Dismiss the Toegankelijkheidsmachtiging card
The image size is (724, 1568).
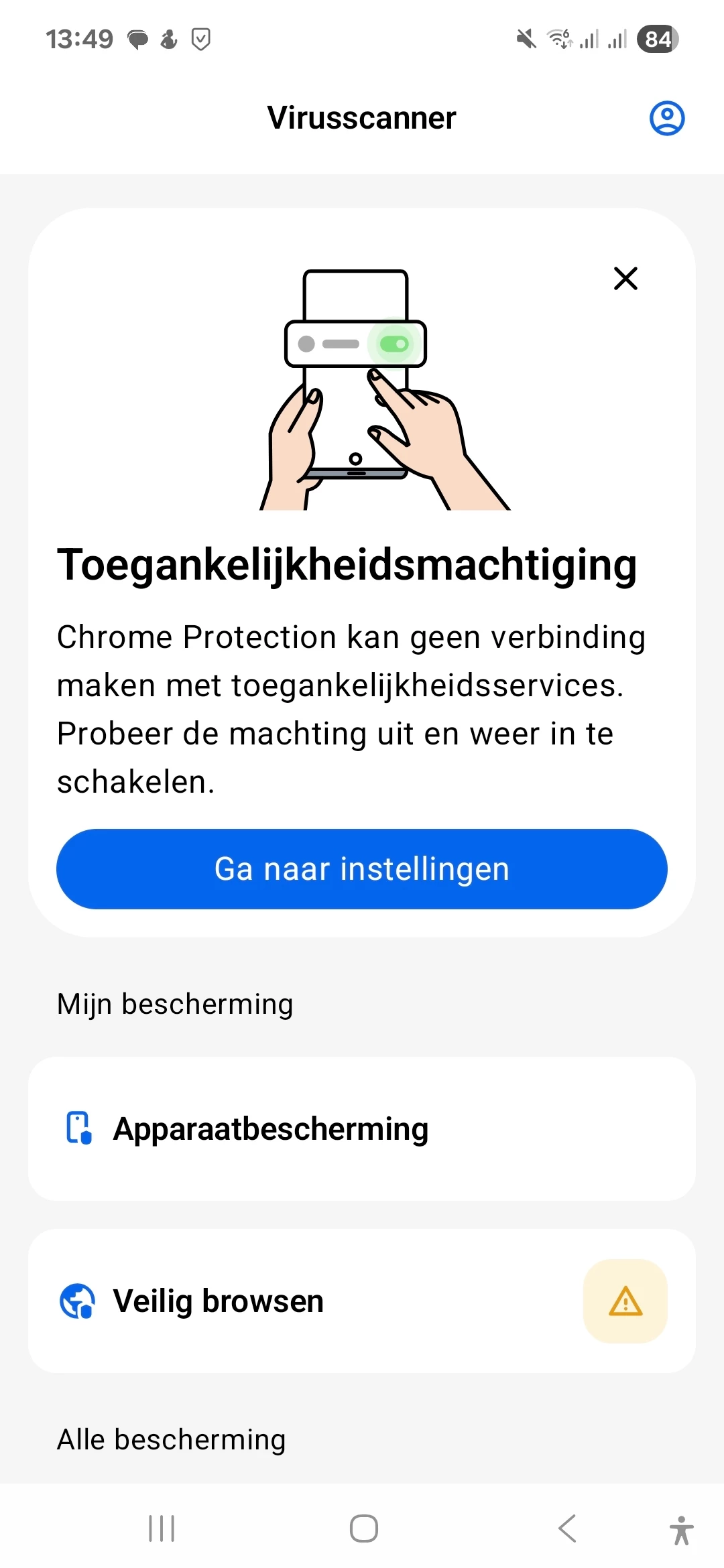[x=625, y=278]
